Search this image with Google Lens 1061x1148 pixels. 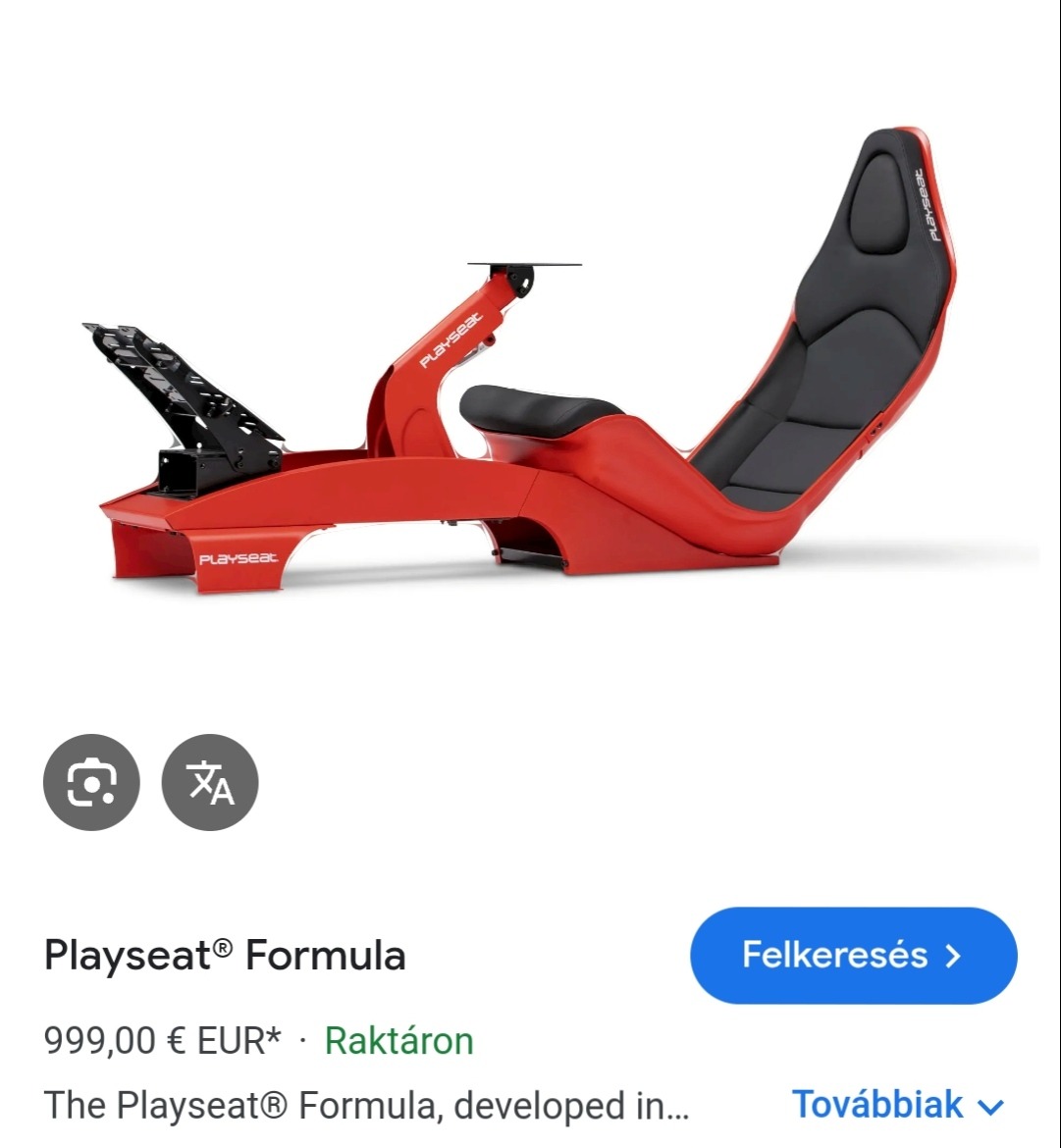(x=91, y=783)
